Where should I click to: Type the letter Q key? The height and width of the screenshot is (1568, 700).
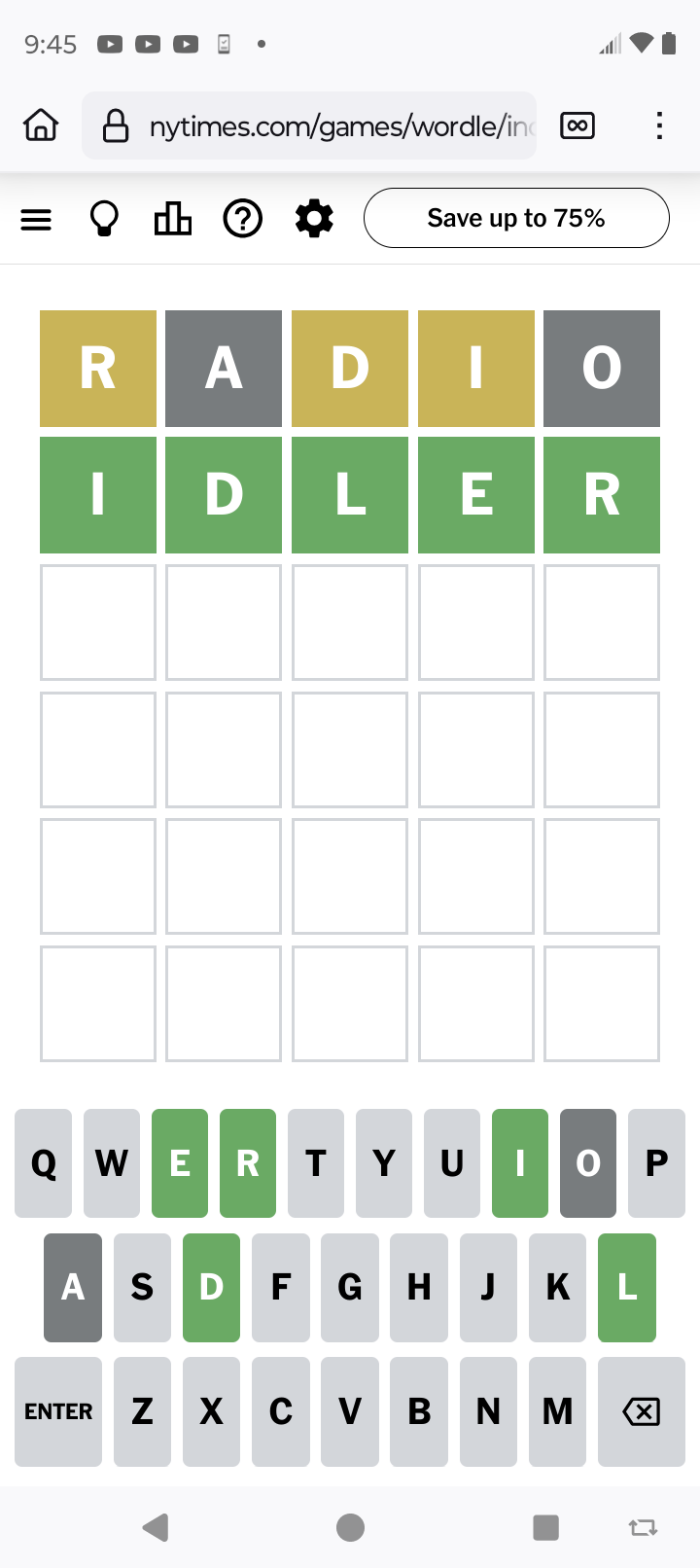pyautogui.click(x=44, y=1163)
